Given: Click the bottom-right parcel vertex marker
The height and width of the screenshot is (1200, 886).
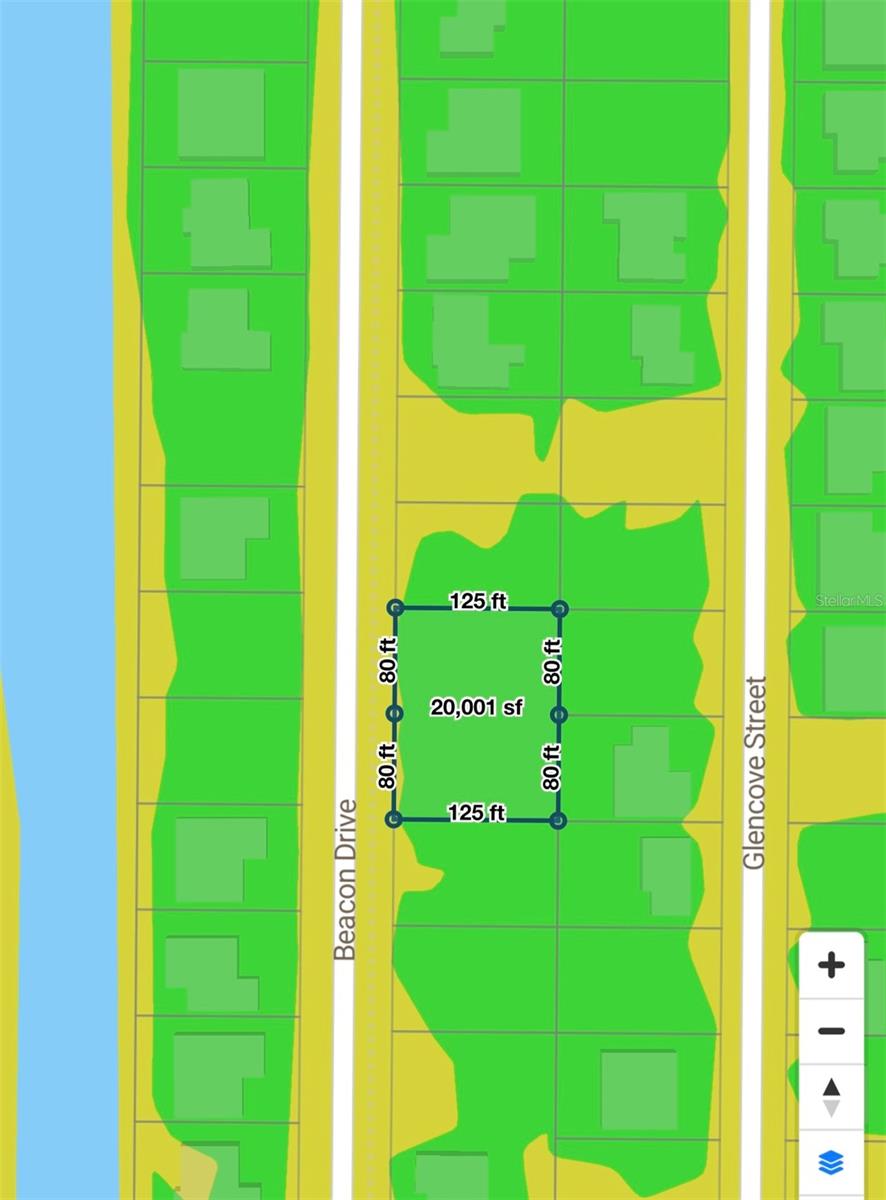Looking at the screenshot, I should tap(557, 819).
